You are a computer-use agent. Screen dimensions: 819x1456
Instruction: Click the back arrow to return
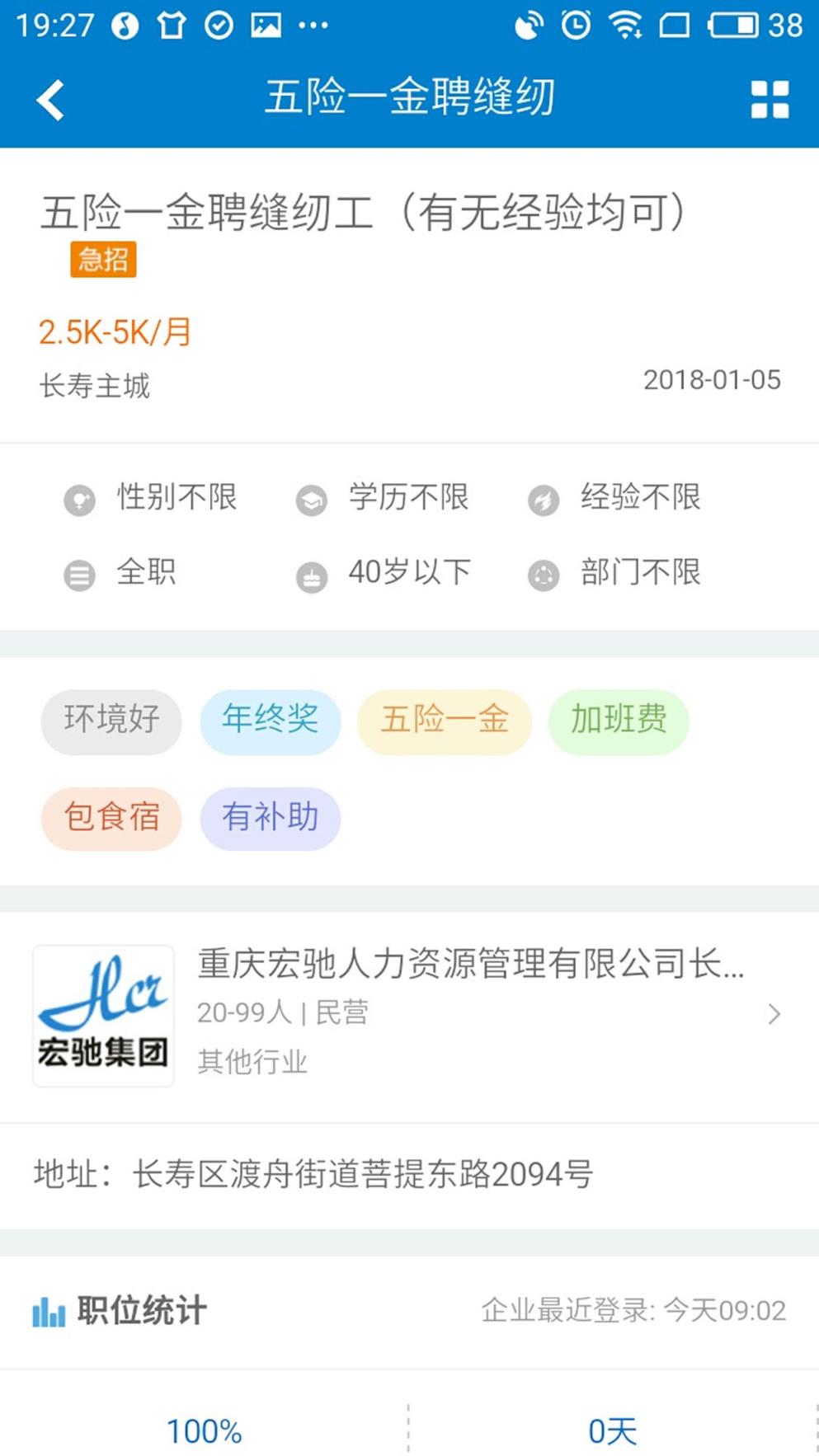coord(49,98)
